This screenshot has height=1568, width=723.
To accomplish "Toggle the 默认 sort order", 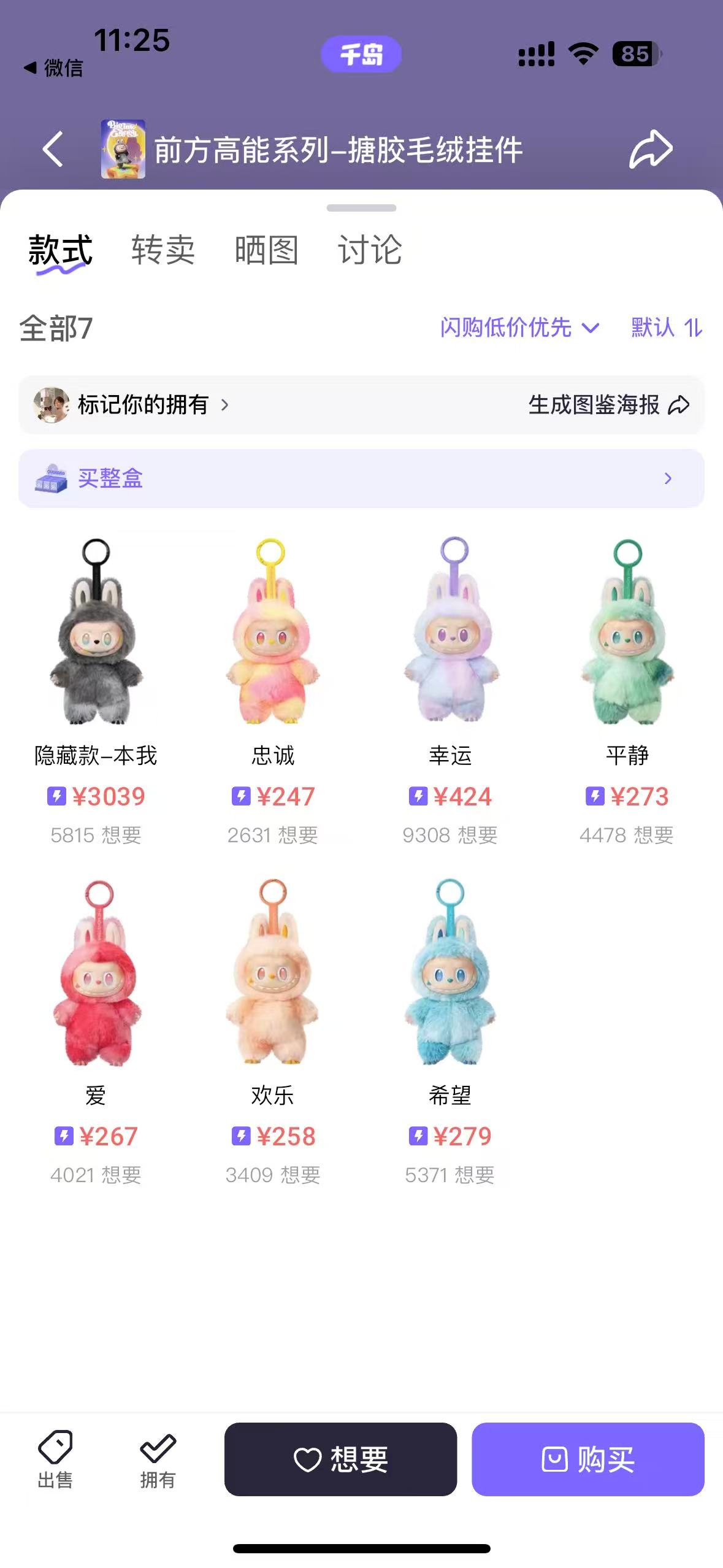I will [x=667, y=328].
